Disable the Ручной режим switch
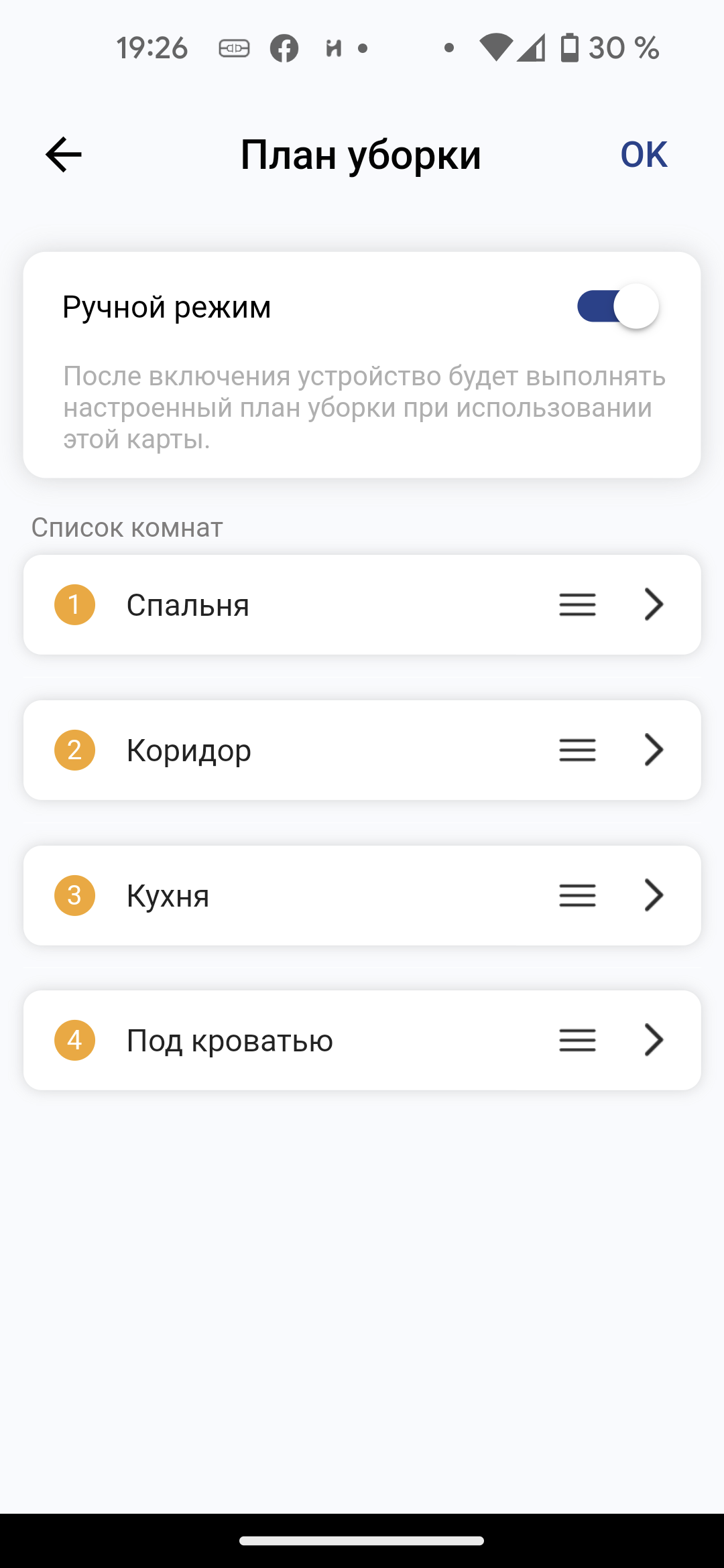Screen dimensions: 724x1568 pyautogui.click(x=618, y=307)
